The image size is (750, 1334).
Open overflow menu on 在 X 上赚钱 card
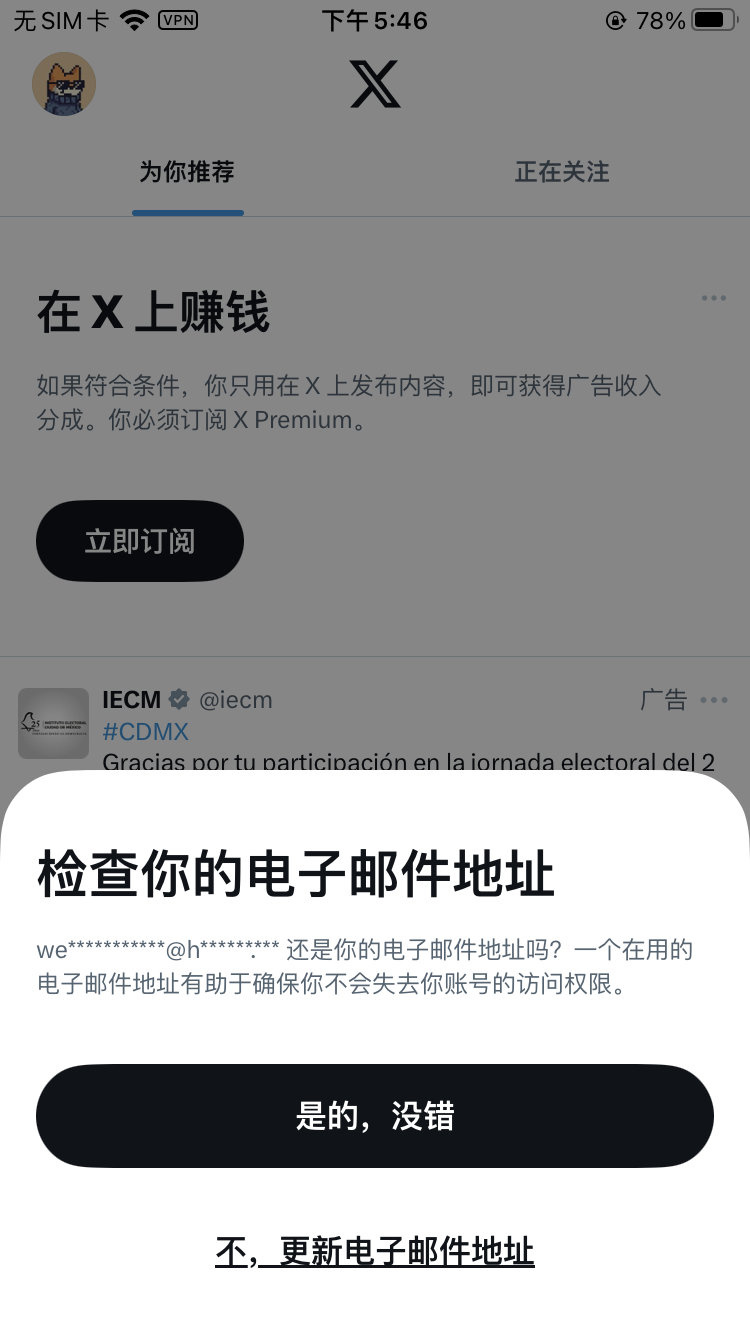[x=713, y=298]
